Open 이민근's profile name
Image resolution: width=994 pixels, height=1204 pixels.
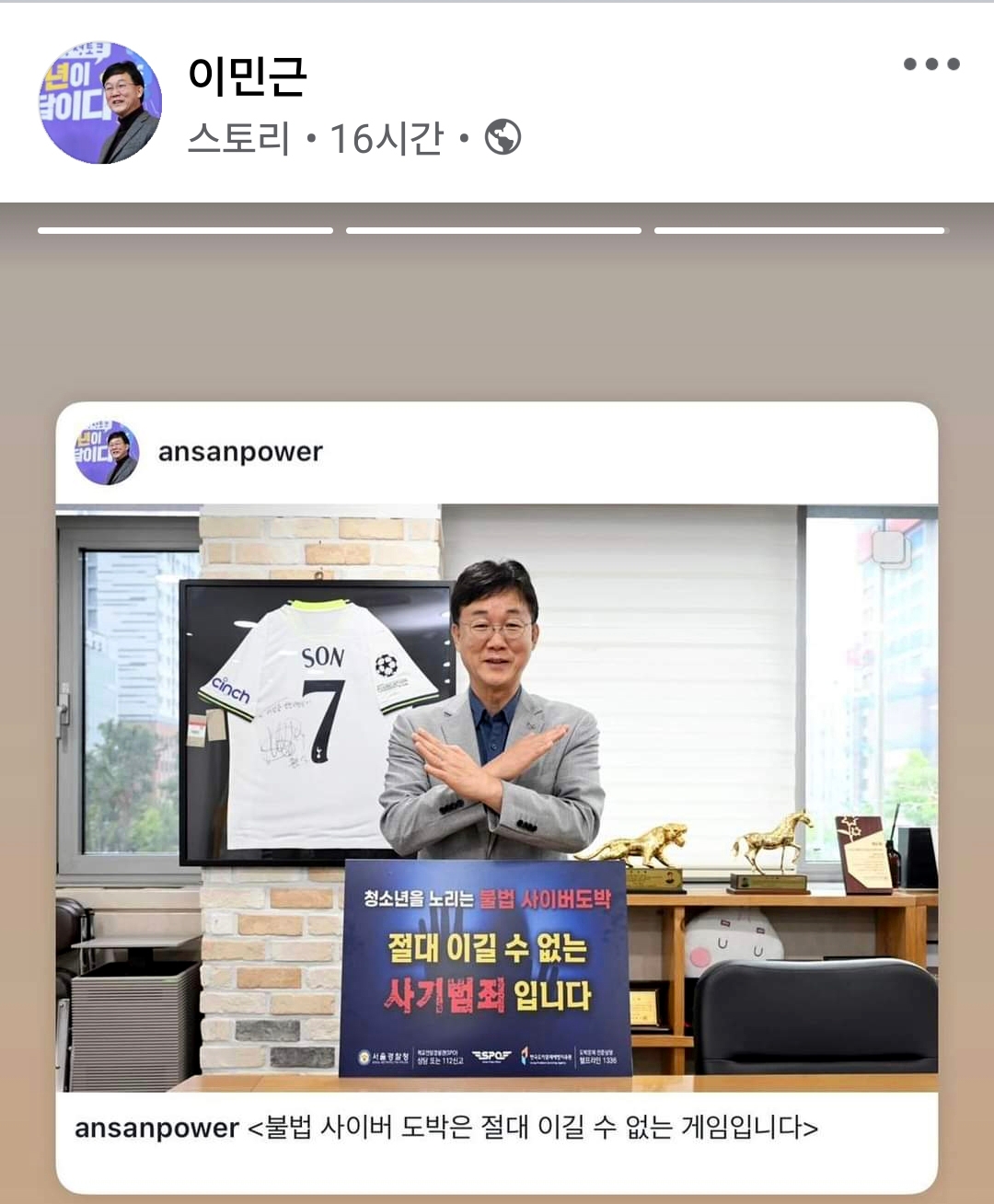click(x=247, y=75)
